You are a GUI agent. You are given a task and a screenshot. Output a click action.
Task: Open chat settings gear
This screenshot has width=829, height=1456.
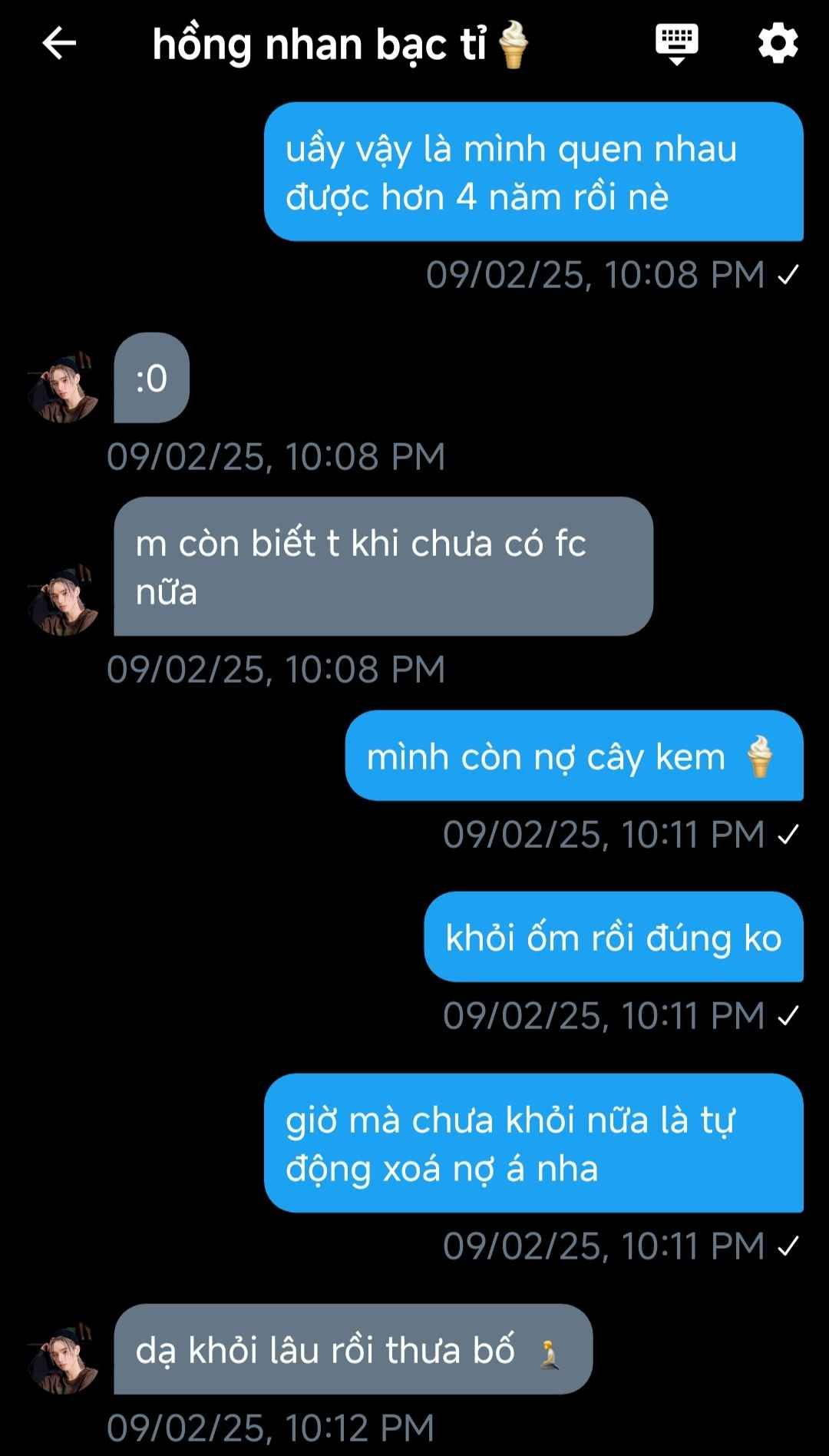[778, 43]
